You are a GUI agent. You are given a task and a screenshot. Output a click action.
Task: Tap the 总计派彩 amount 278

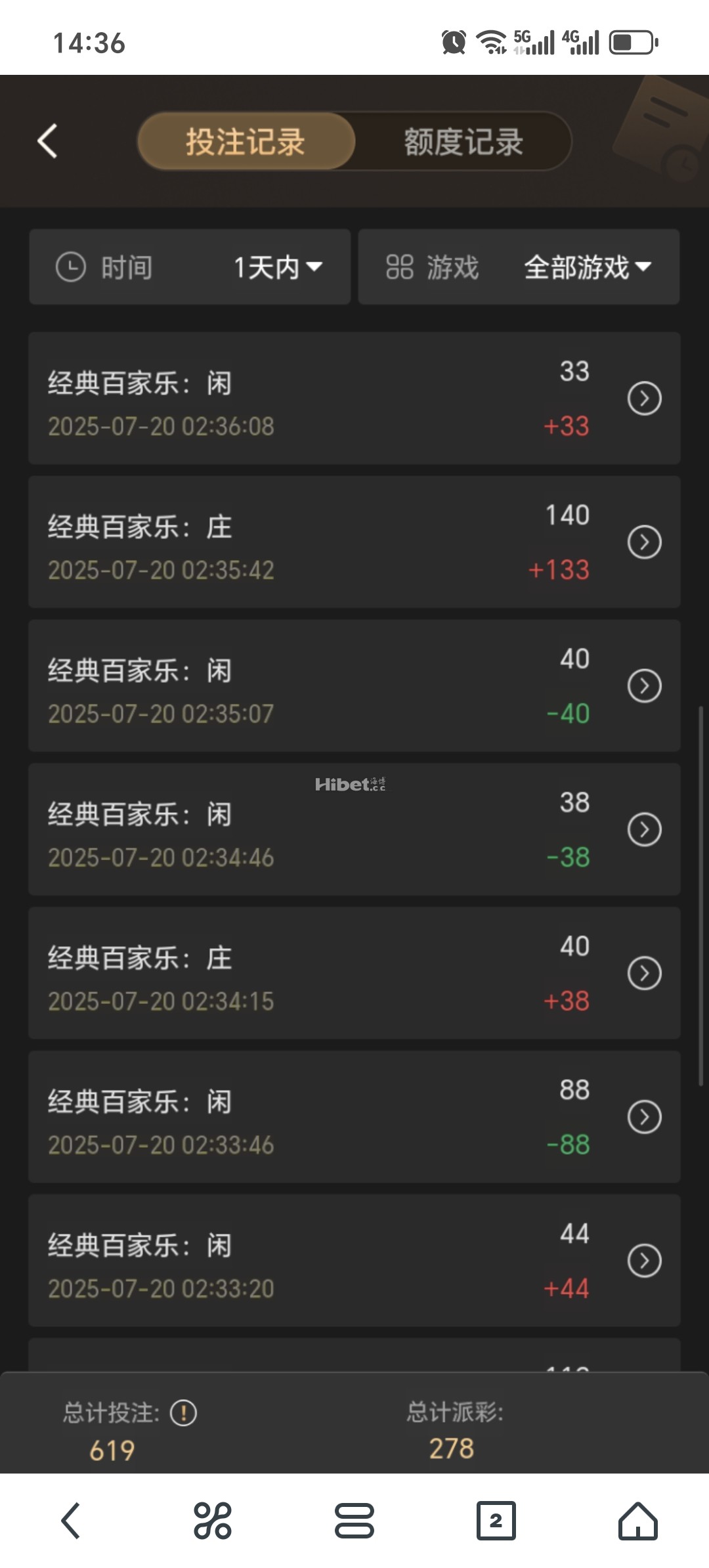[453, 1448]
